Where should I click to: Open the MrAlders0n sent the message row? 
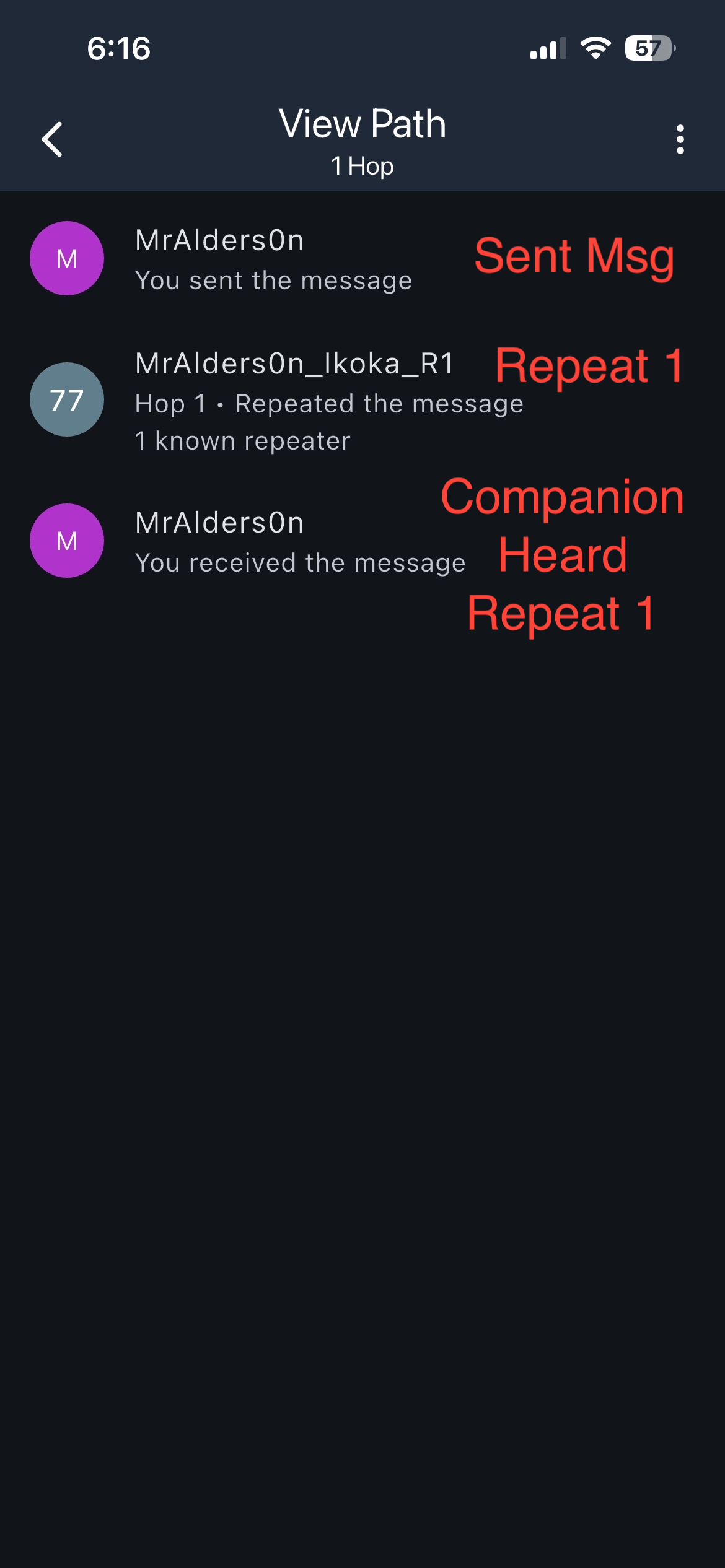pyautogui.click(x=273, y=259)
